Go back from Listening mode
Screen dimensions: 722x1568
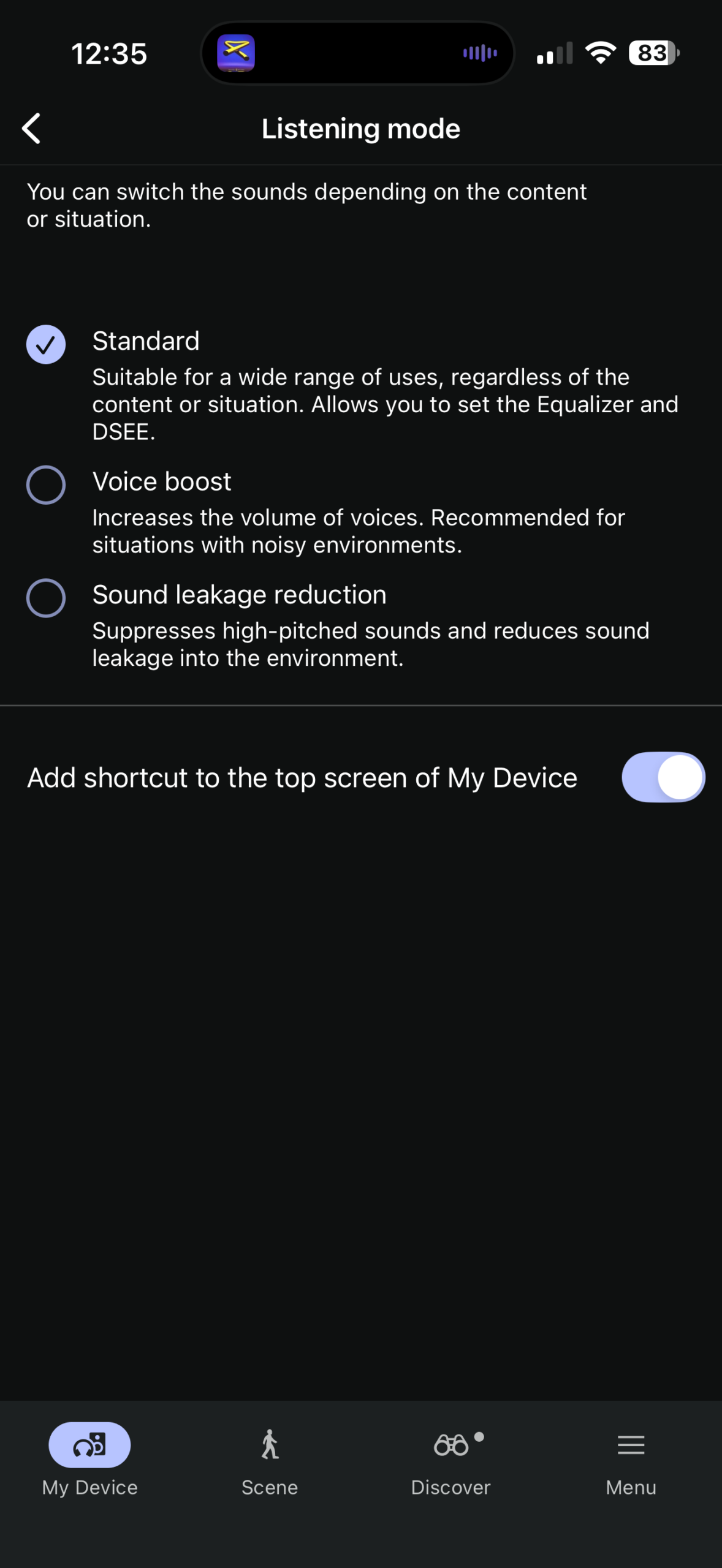pyautogui.click(x=32, y=129)
